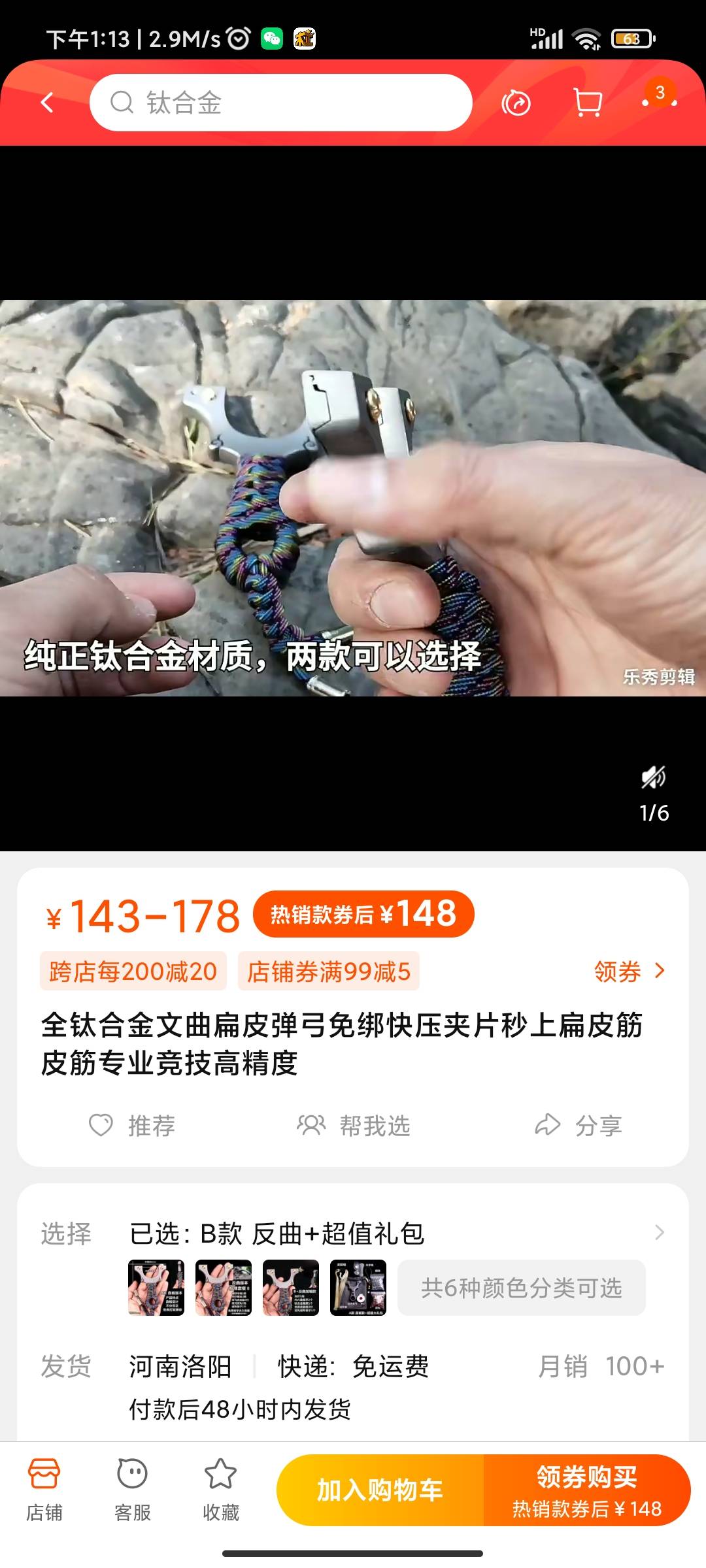Share this product via 分享
706x1568 pixels.
click(x=579, y=1125)
